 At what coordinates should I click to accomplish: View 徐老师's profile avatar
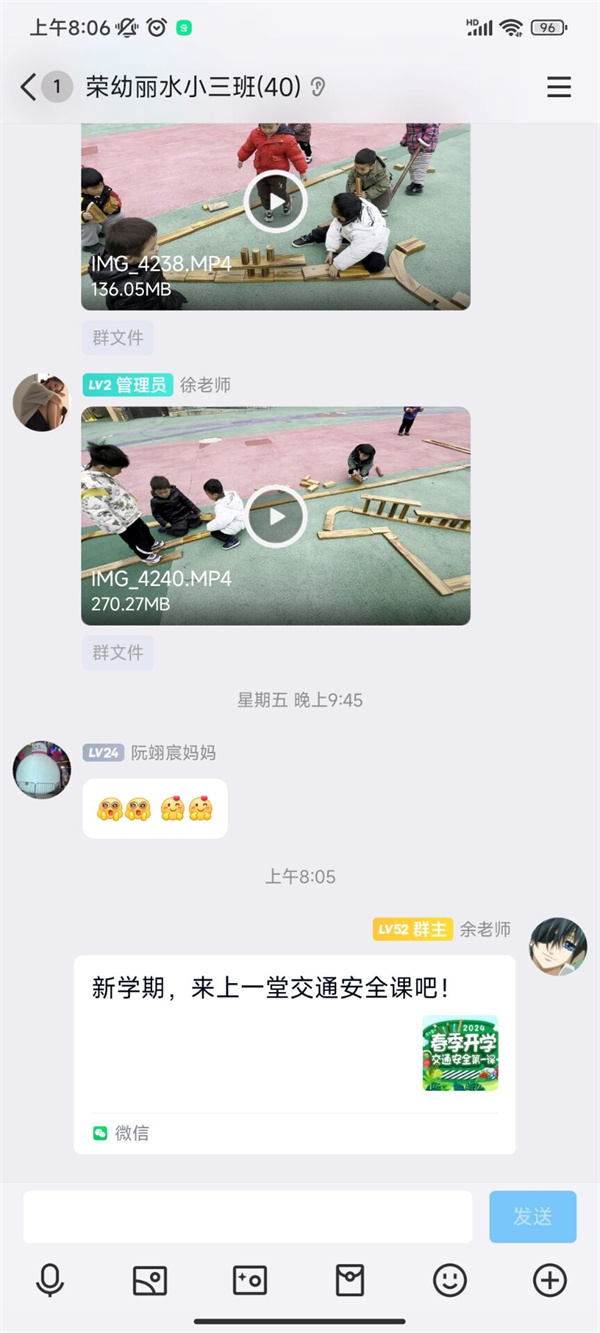[x=41, y=403]
